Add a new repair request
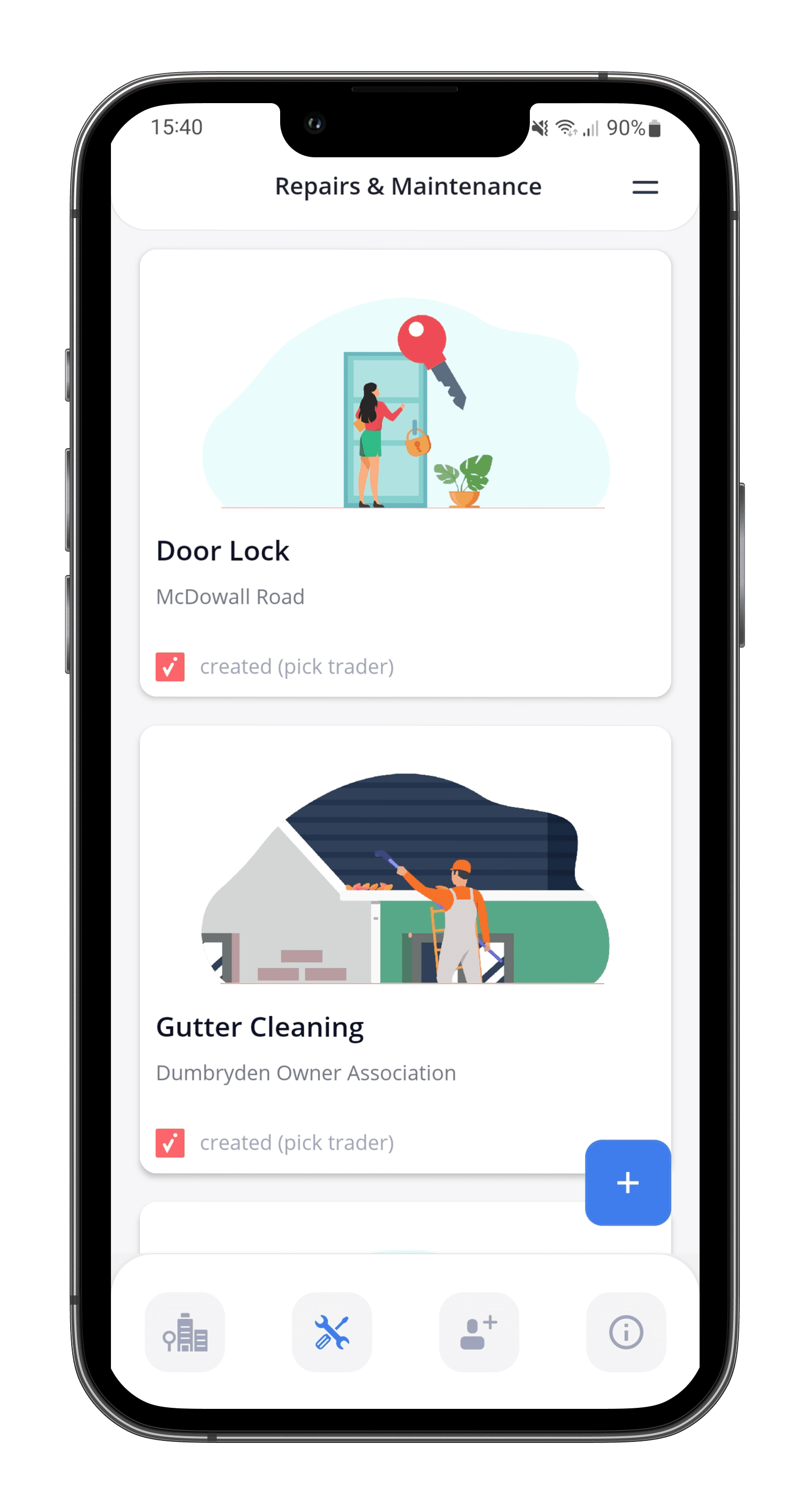The image size is (810, 1512). (627, 1182)
